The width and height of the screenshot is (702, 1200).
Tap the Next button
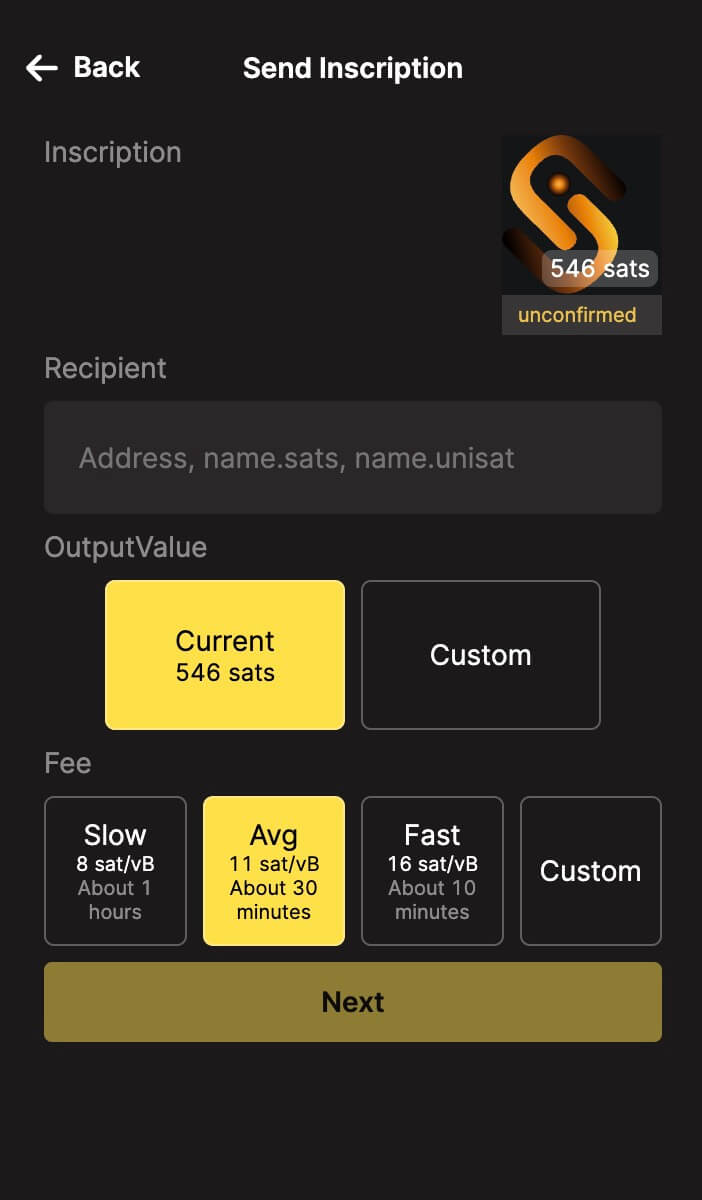pyautogui.click(x=352, y=1002)
